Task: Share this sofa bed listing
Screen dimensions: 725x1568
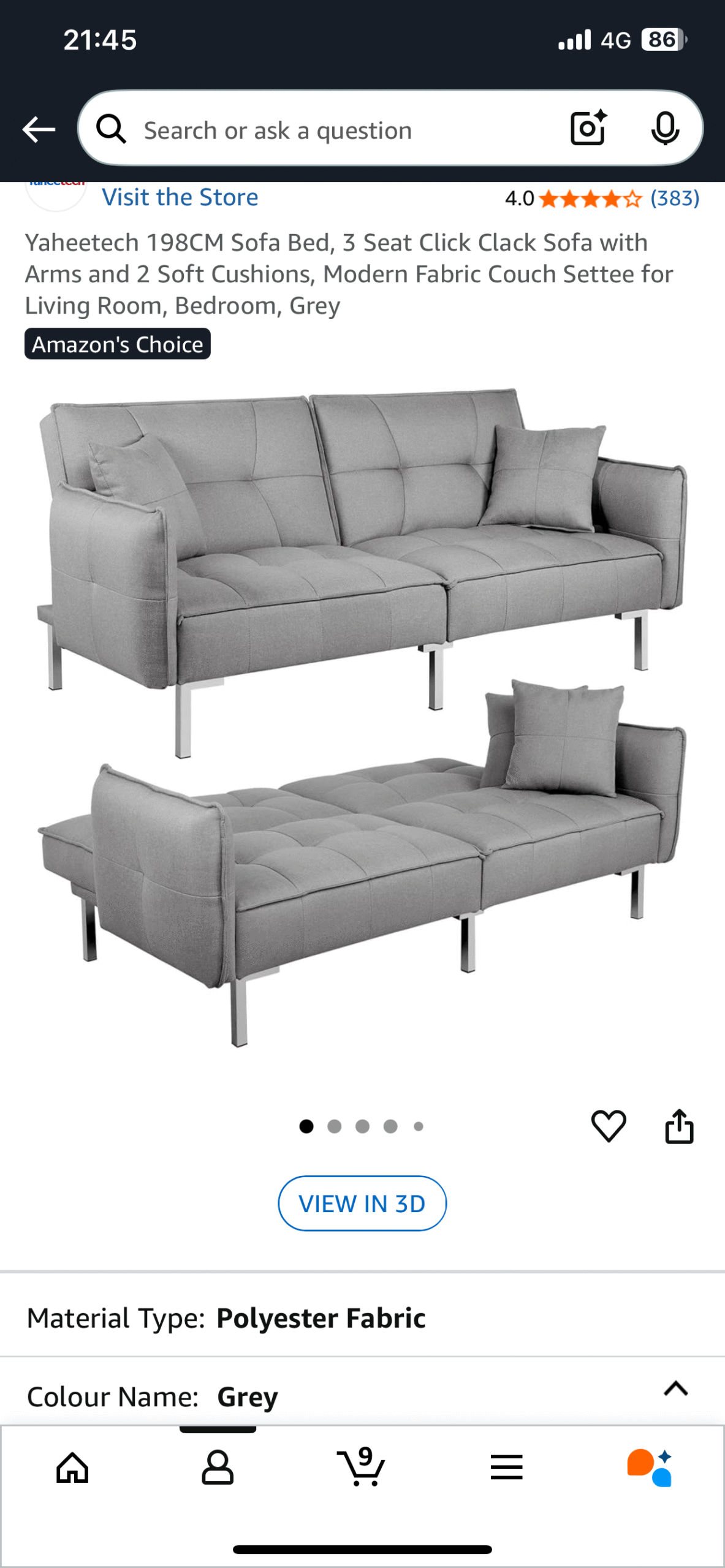Action: (679, 1126)
